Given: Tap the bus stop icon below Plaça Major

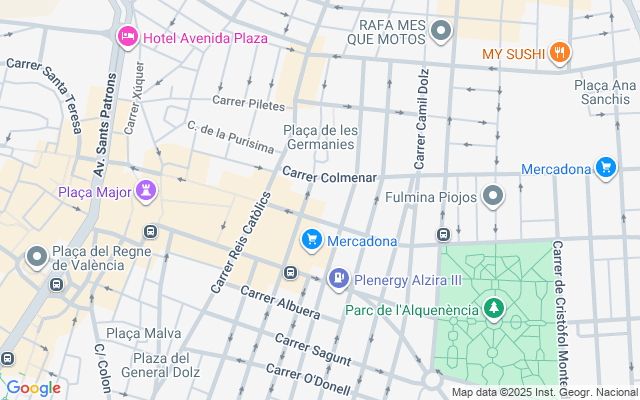Looking at the screenshot, I should pyautogui.click(x=150, y=232).
